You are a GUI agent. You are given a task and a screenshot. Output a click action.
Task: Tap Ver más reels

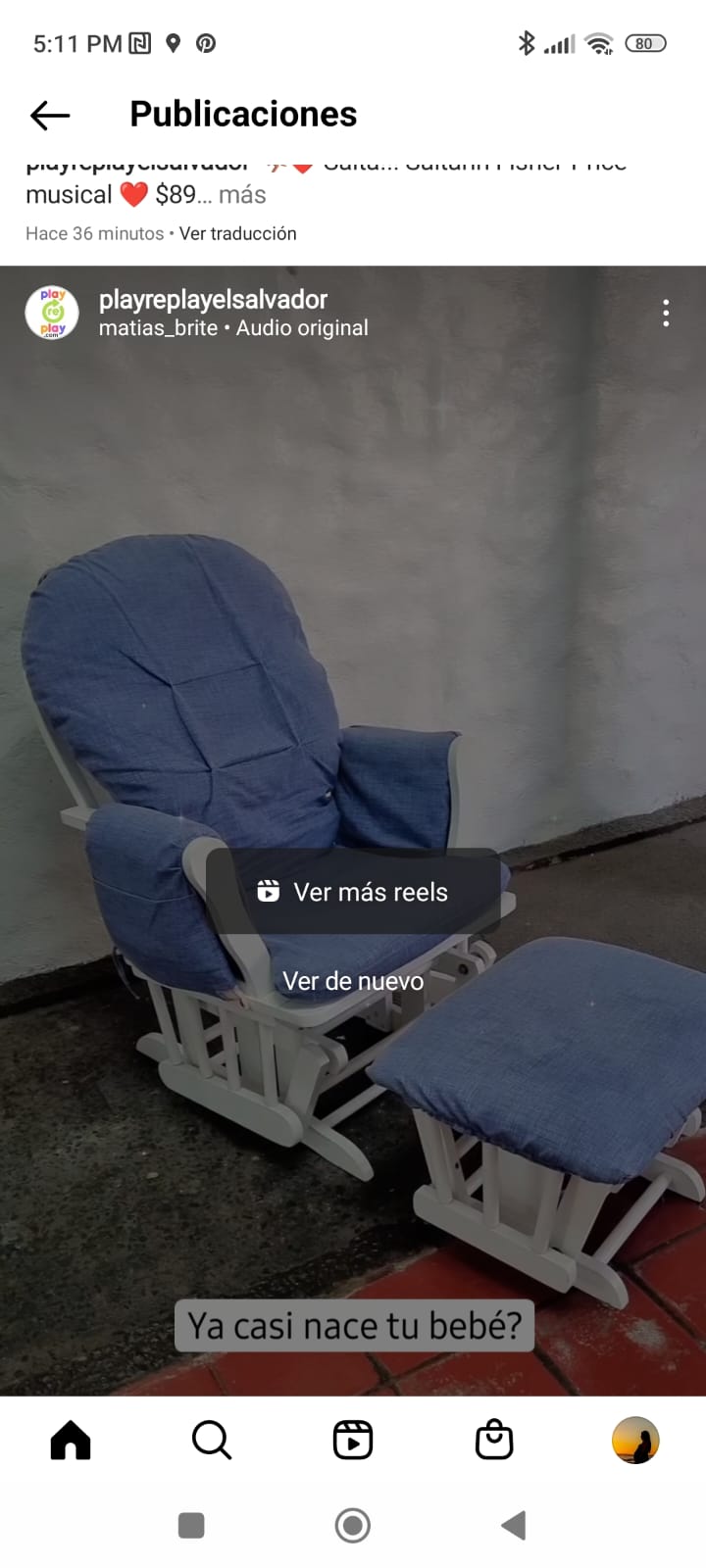point(353,892)
